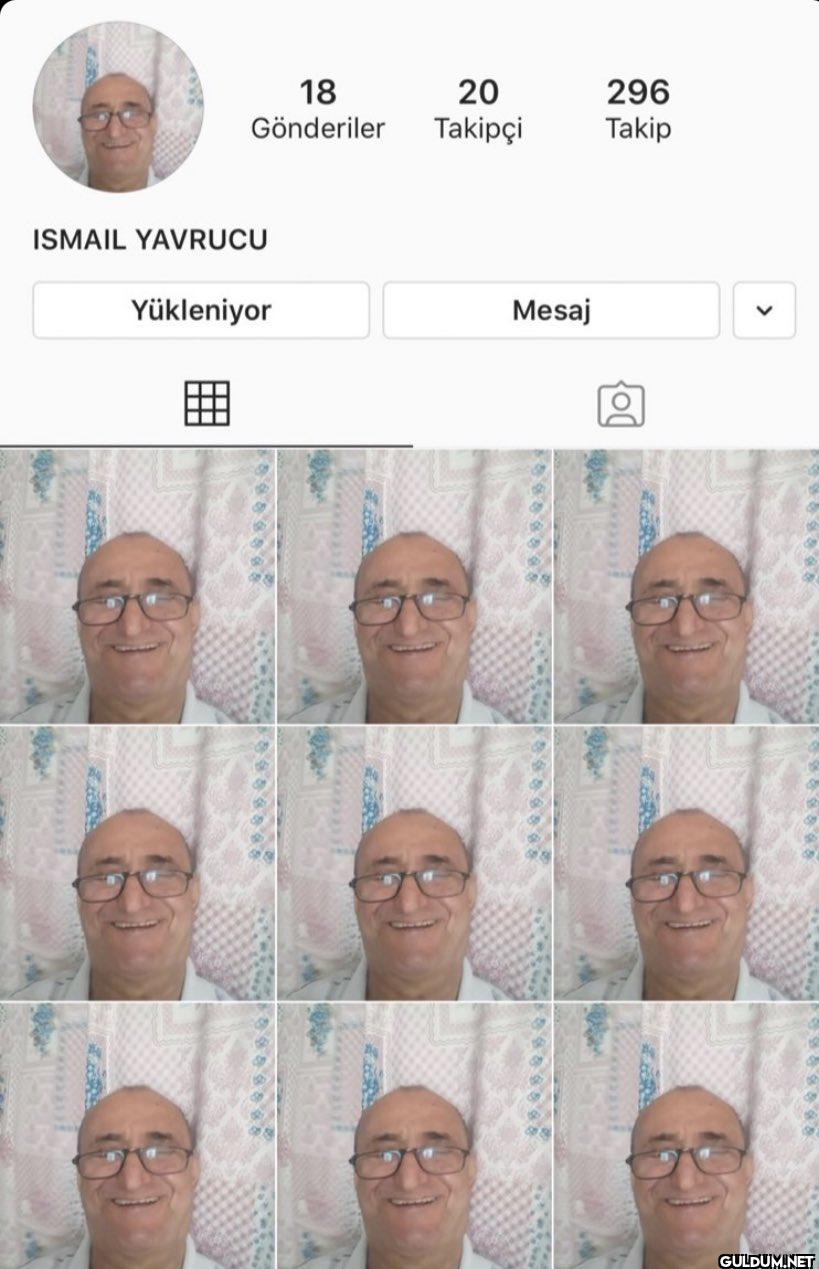The height and width of the screenshot is (1269, 819).
Task: Open the 20 Takipçi followers list
Action: coord(478,109)
